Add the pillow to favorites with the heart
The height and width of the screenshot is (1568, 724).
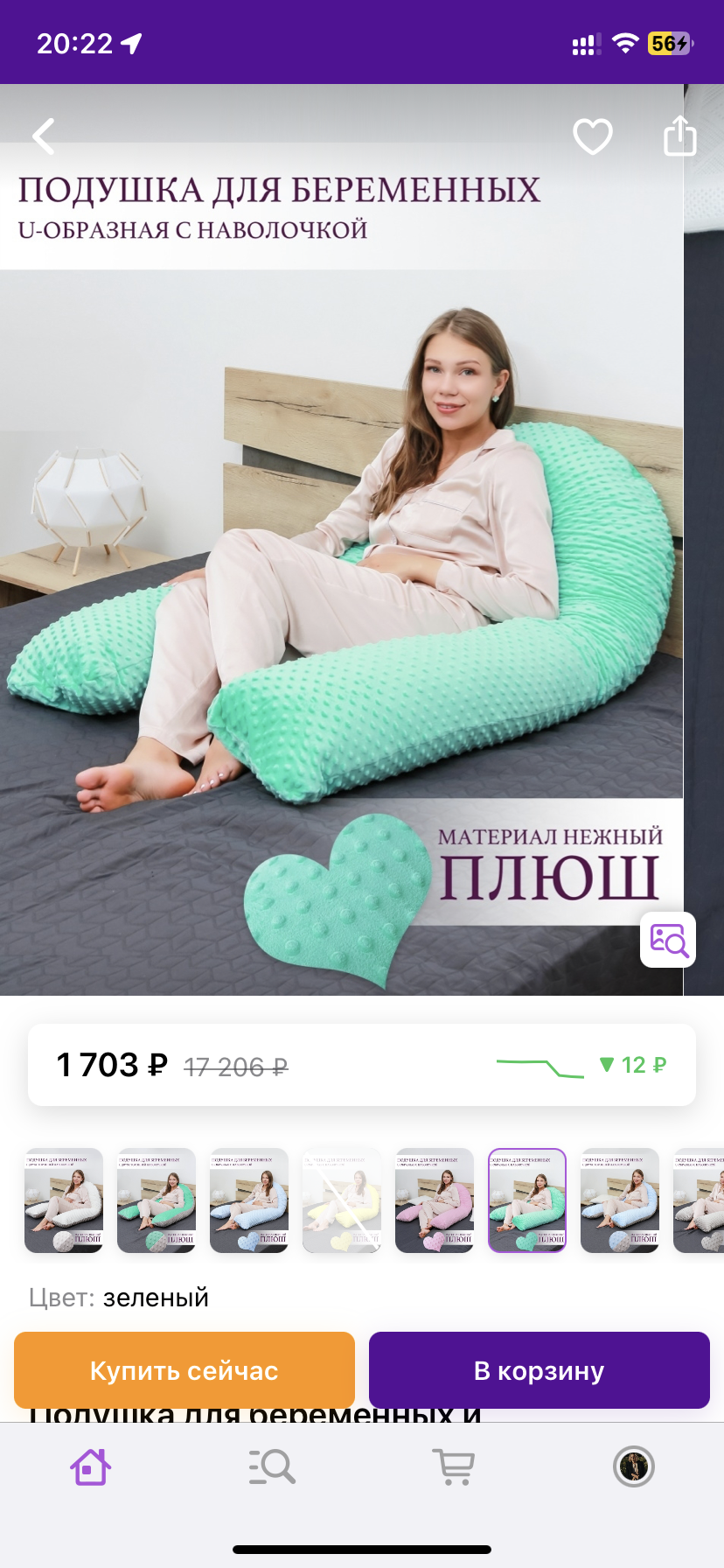click(592, 136)
